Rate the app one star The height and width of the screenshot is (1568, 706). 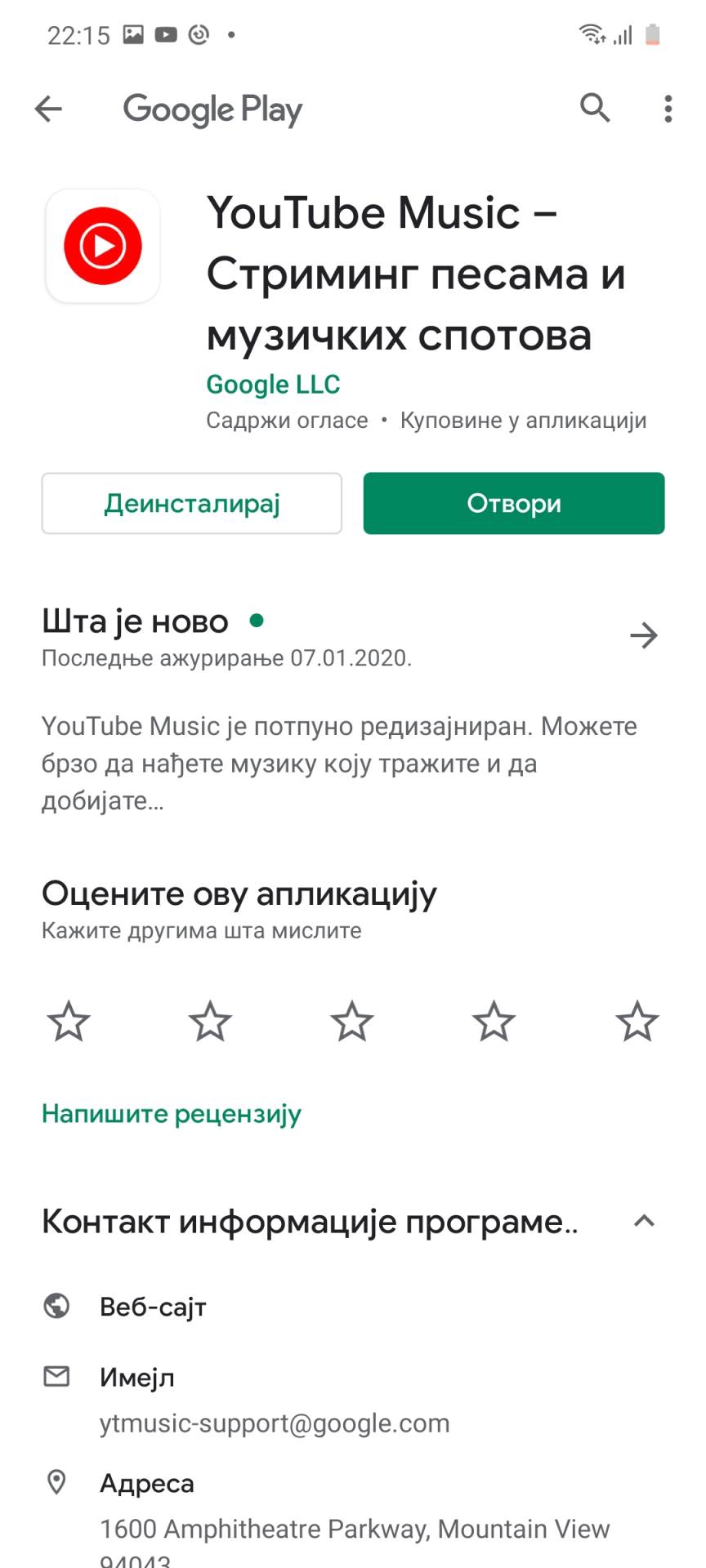click(69, 1022)
